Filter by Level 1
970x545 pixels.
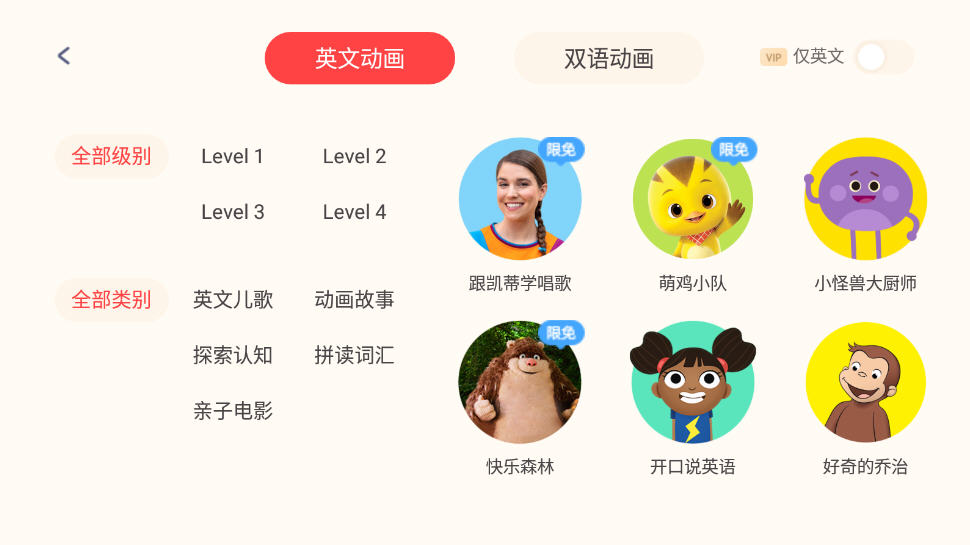[x=232, y=156]
